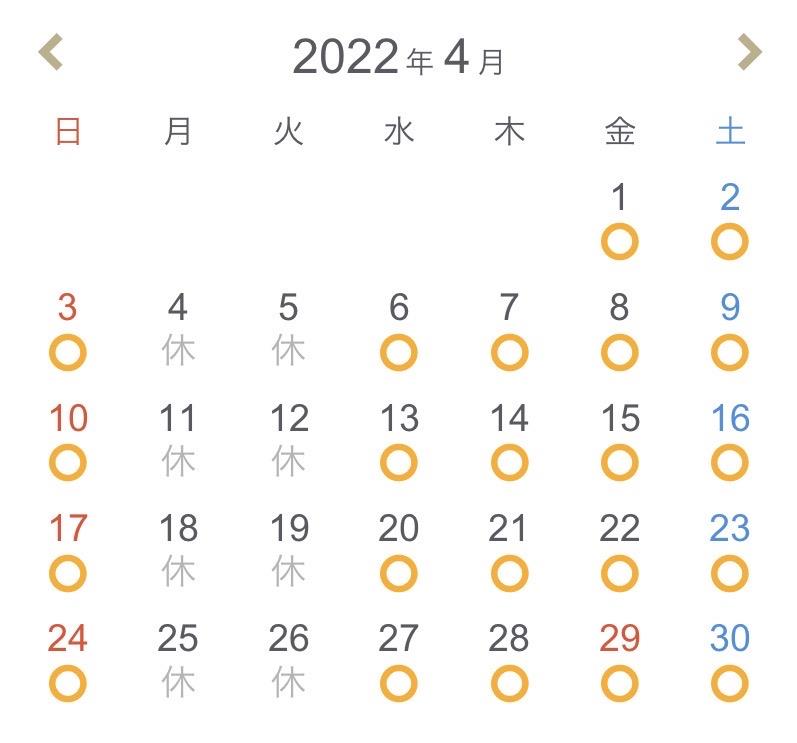Choose Saturday April 30
The height and width of the screenshot is (743, 797).
(729, 662)
